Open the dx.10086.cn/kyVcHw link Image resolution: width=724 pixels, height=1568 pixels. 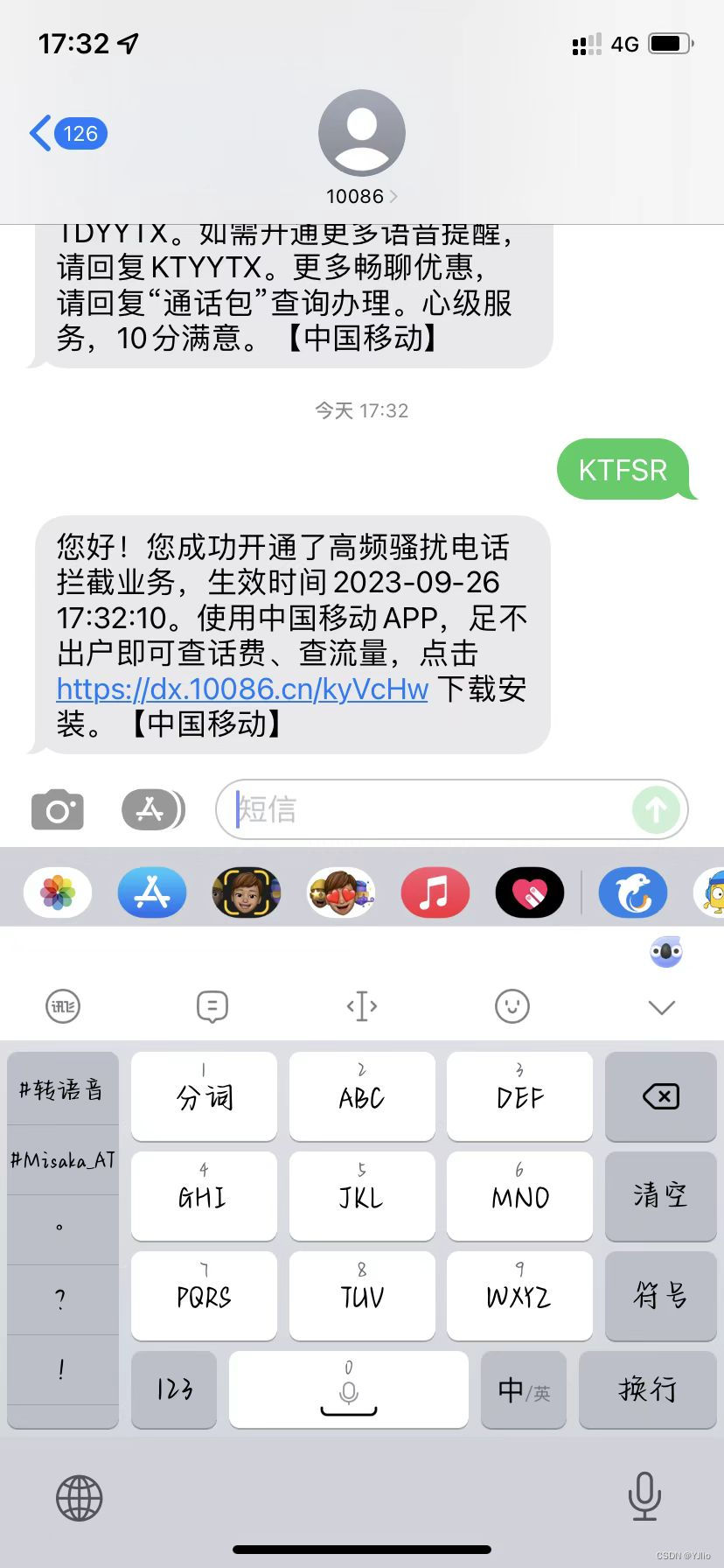click(x=242, y=689)
